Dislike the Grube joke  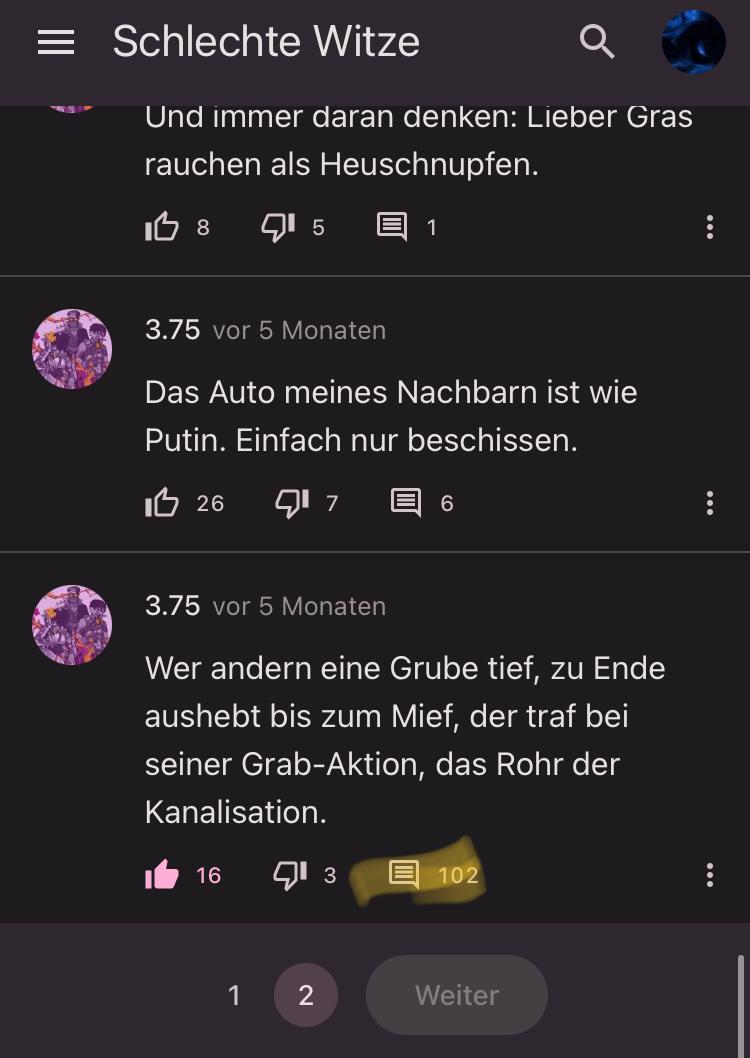290,875
